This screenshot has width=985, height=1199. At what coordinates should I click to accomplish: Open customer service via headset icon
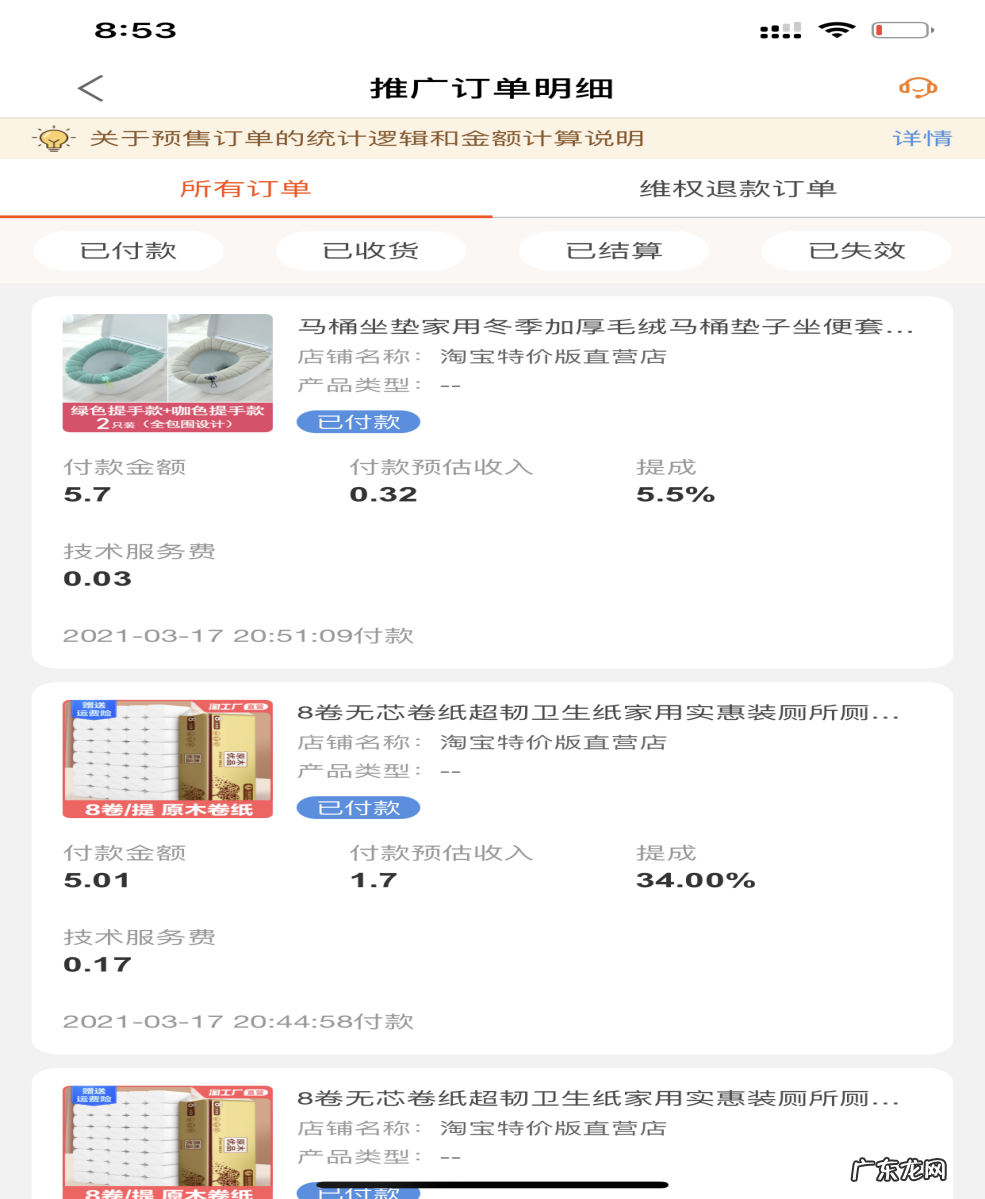click(x=918, y=88)
